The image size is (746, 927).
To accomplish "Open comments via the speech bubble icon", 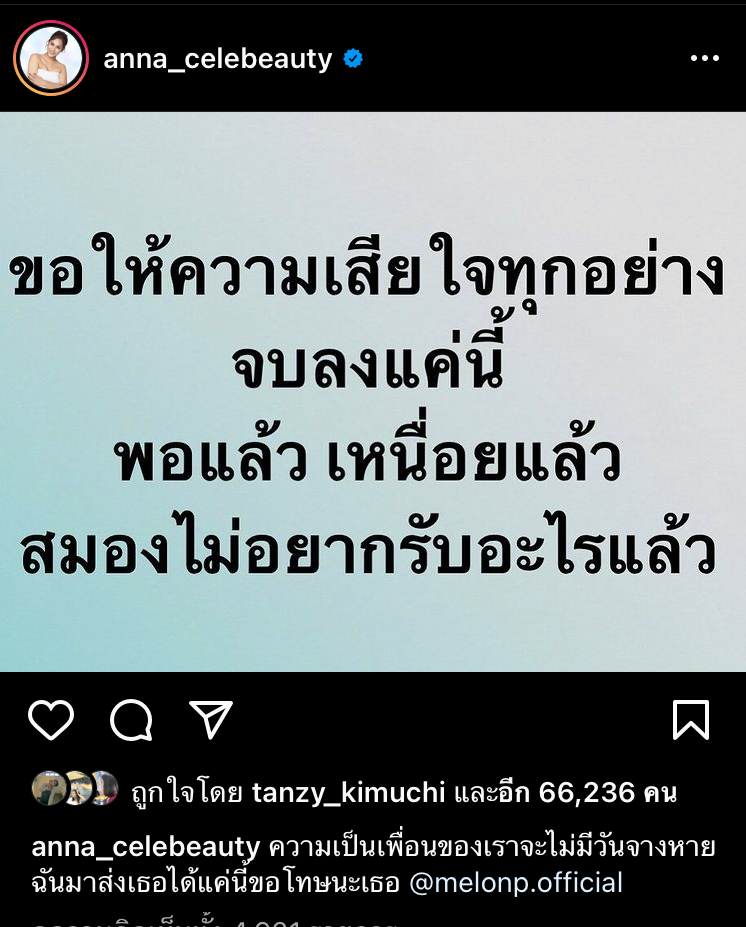I will pyautogui.click(x=131, y=719).
